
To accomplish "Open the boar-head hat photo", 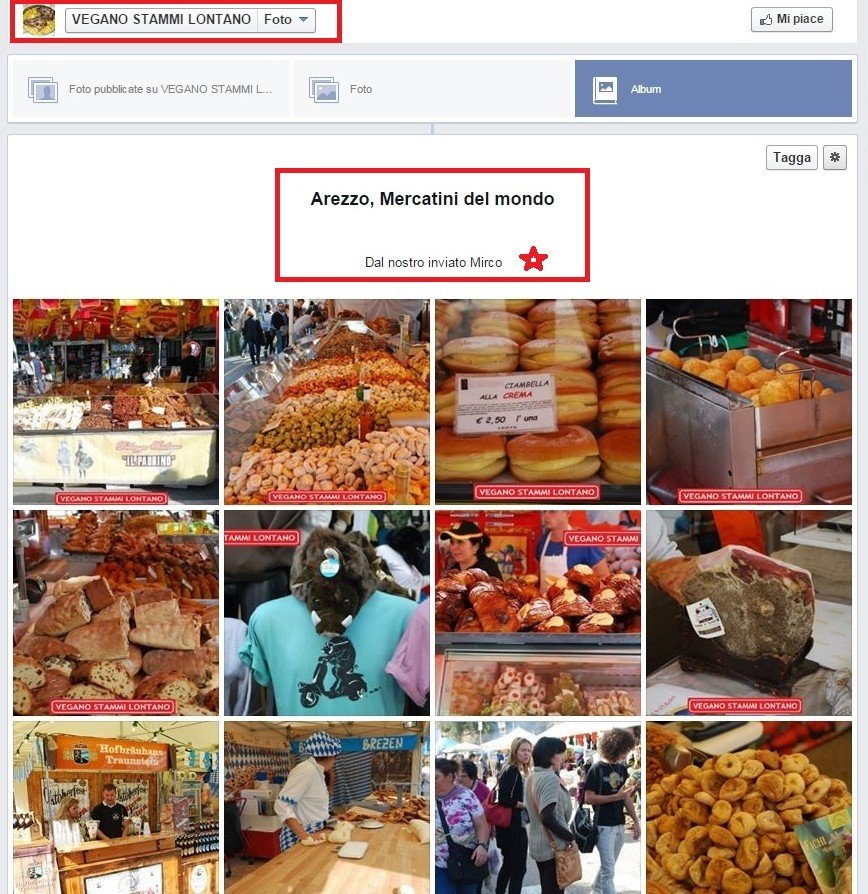I will (327, 612).
